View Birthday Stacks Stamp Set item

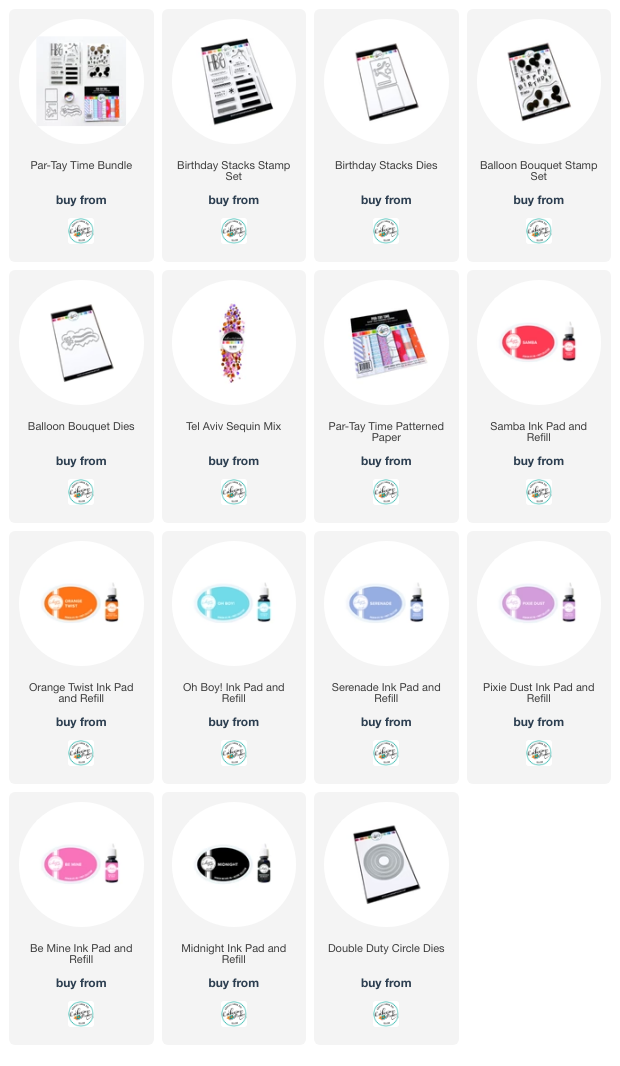click(233, 135)
